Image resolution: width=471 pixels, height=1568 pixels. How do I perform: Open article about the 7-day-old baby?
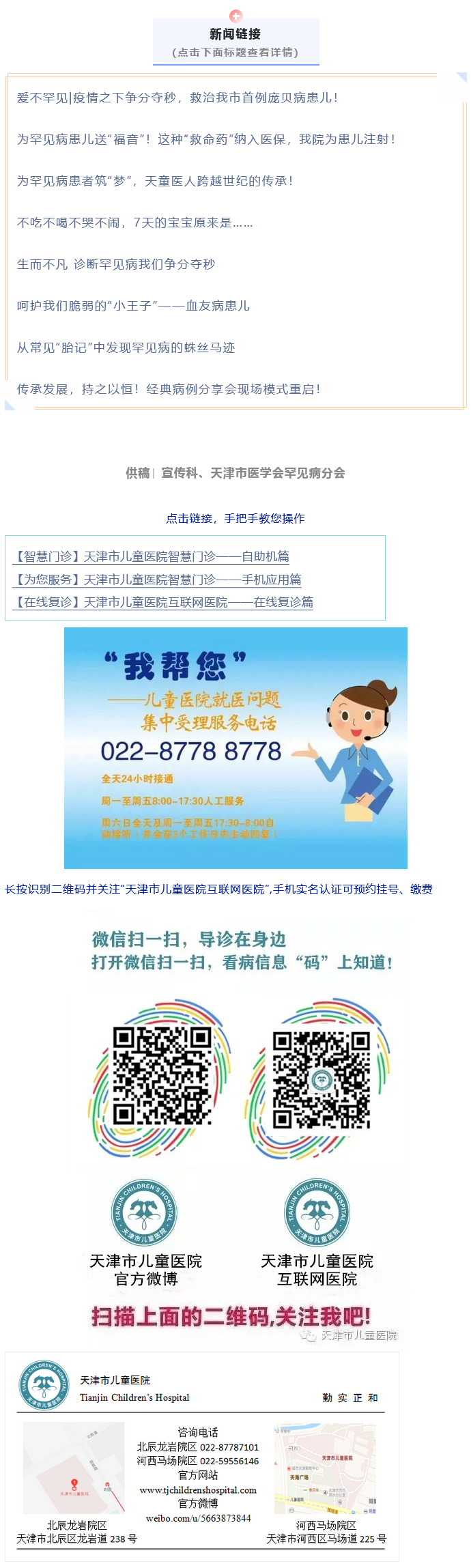coord(135,223)
